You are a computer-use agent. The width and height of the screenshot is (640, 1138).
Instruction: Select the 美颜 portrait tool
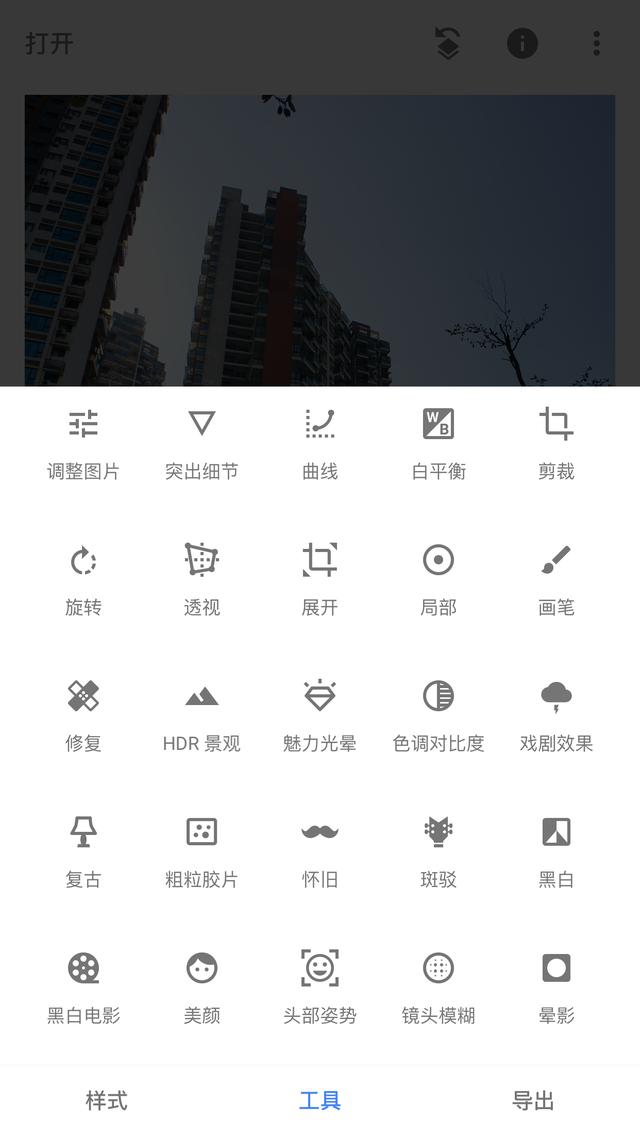pyautogui.click(x=201, y=986)
